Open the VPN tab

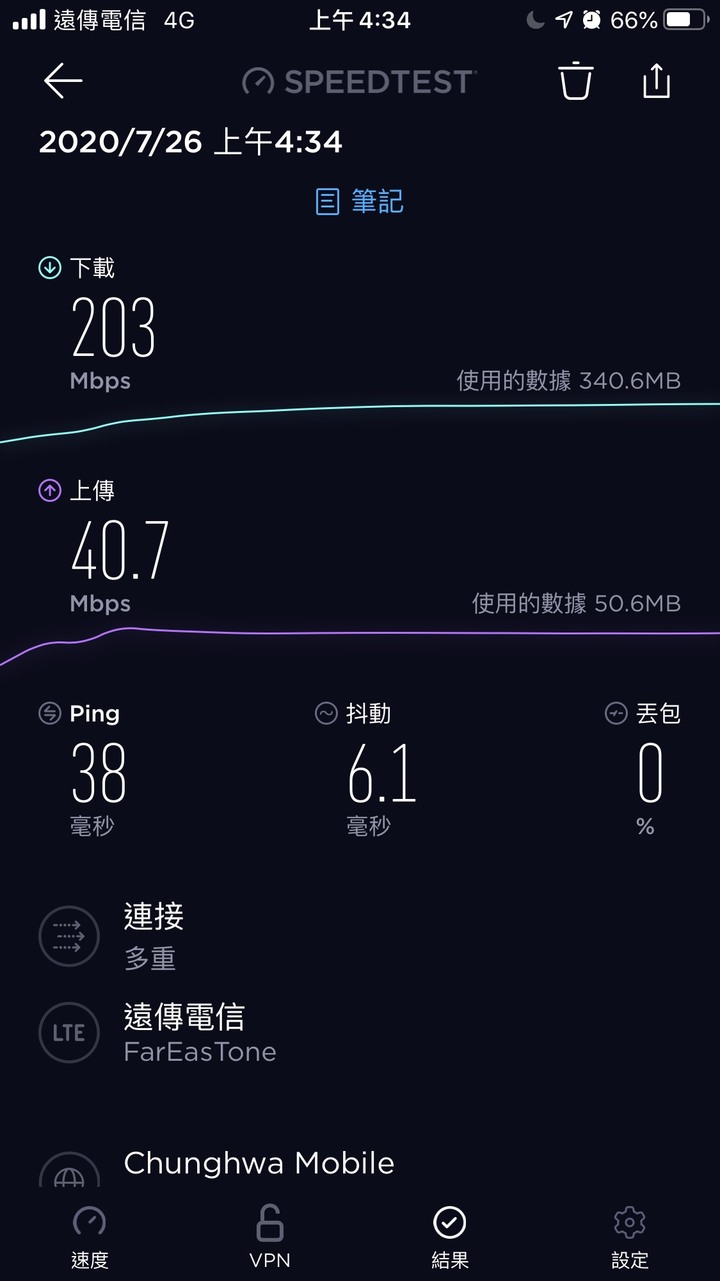pos(270,1238)
